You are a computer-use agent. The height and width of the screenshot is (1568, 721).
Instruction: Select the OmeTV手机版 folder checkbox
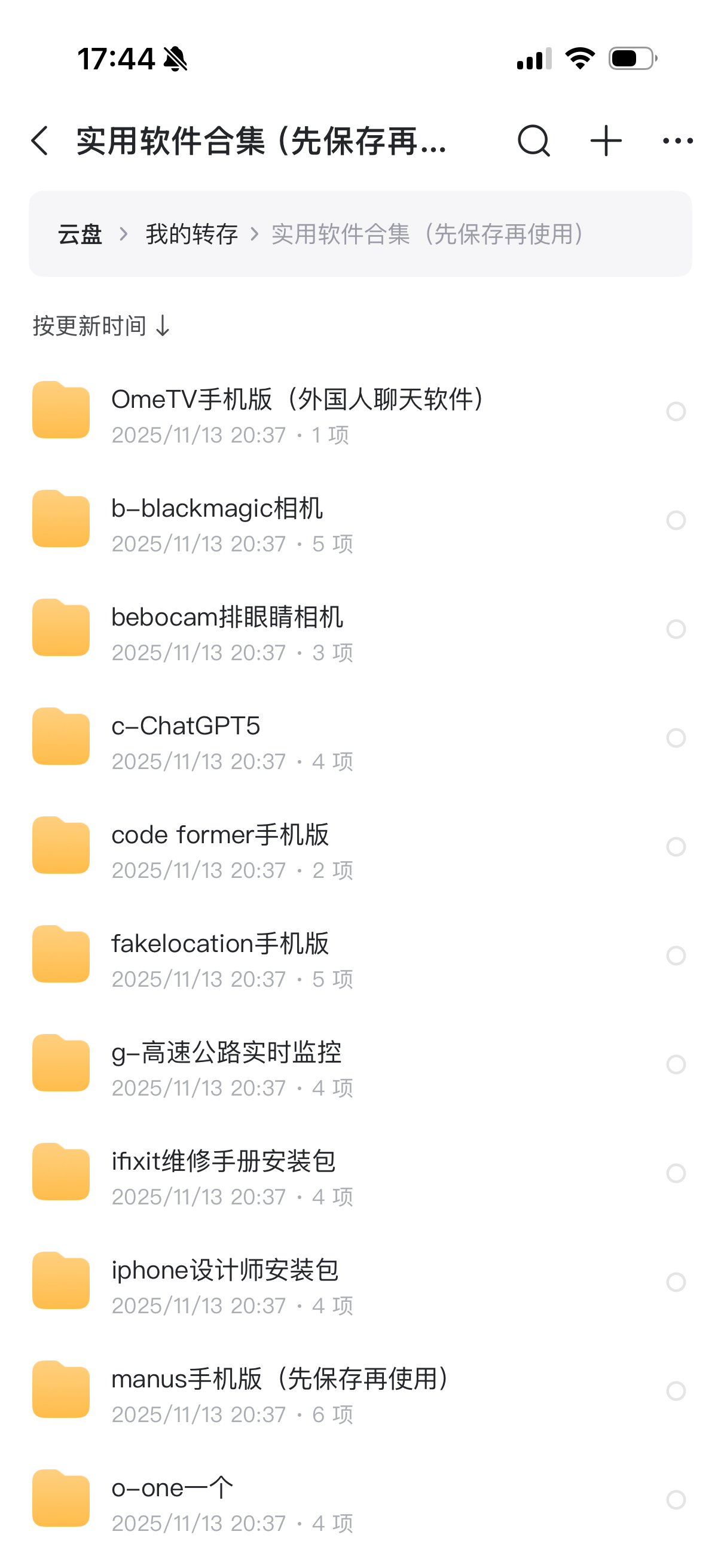coord(676,412)
